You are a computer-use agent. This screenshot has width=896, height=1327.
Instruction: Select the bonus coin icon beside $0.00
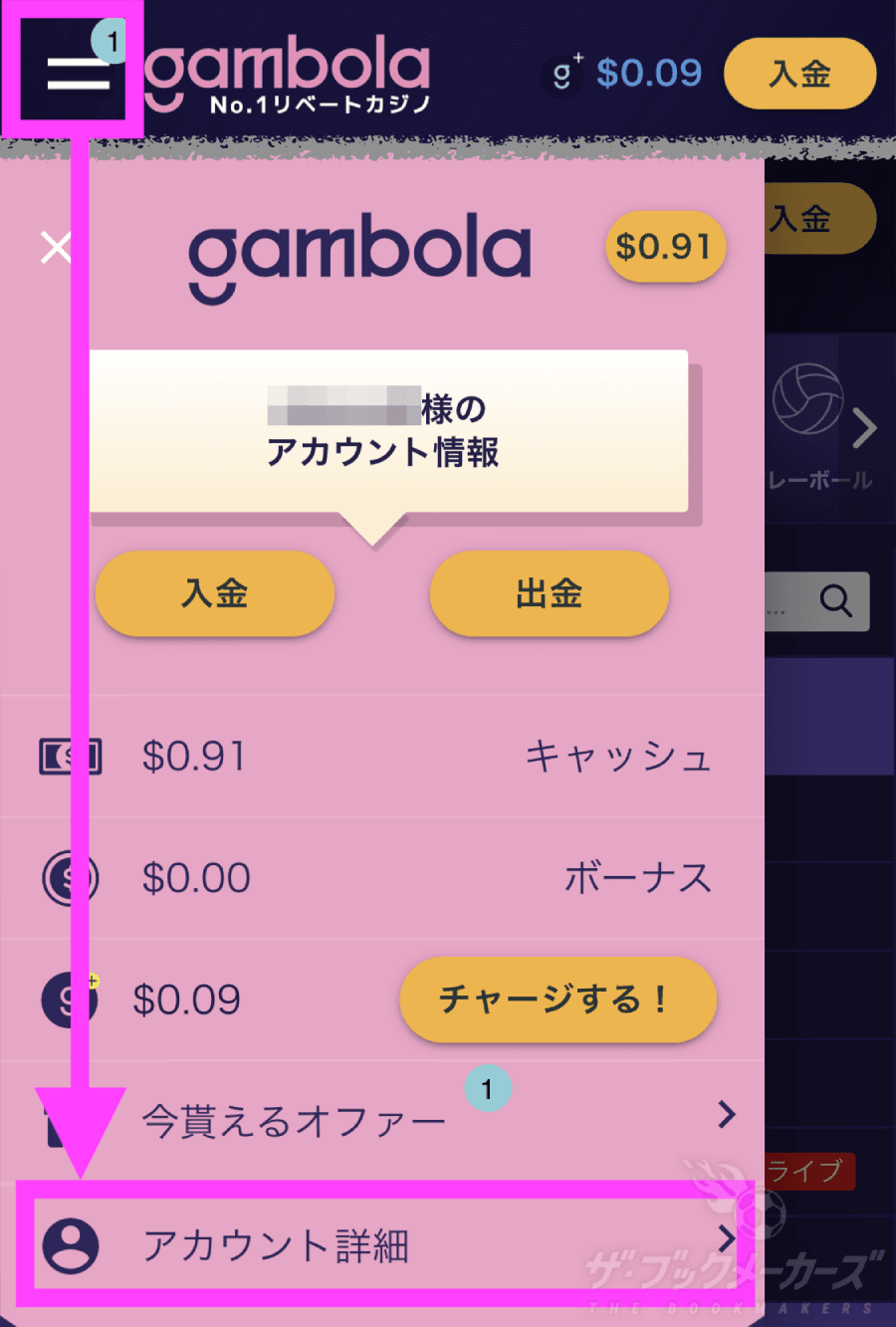pyautogui.click(x=68, y=878)
